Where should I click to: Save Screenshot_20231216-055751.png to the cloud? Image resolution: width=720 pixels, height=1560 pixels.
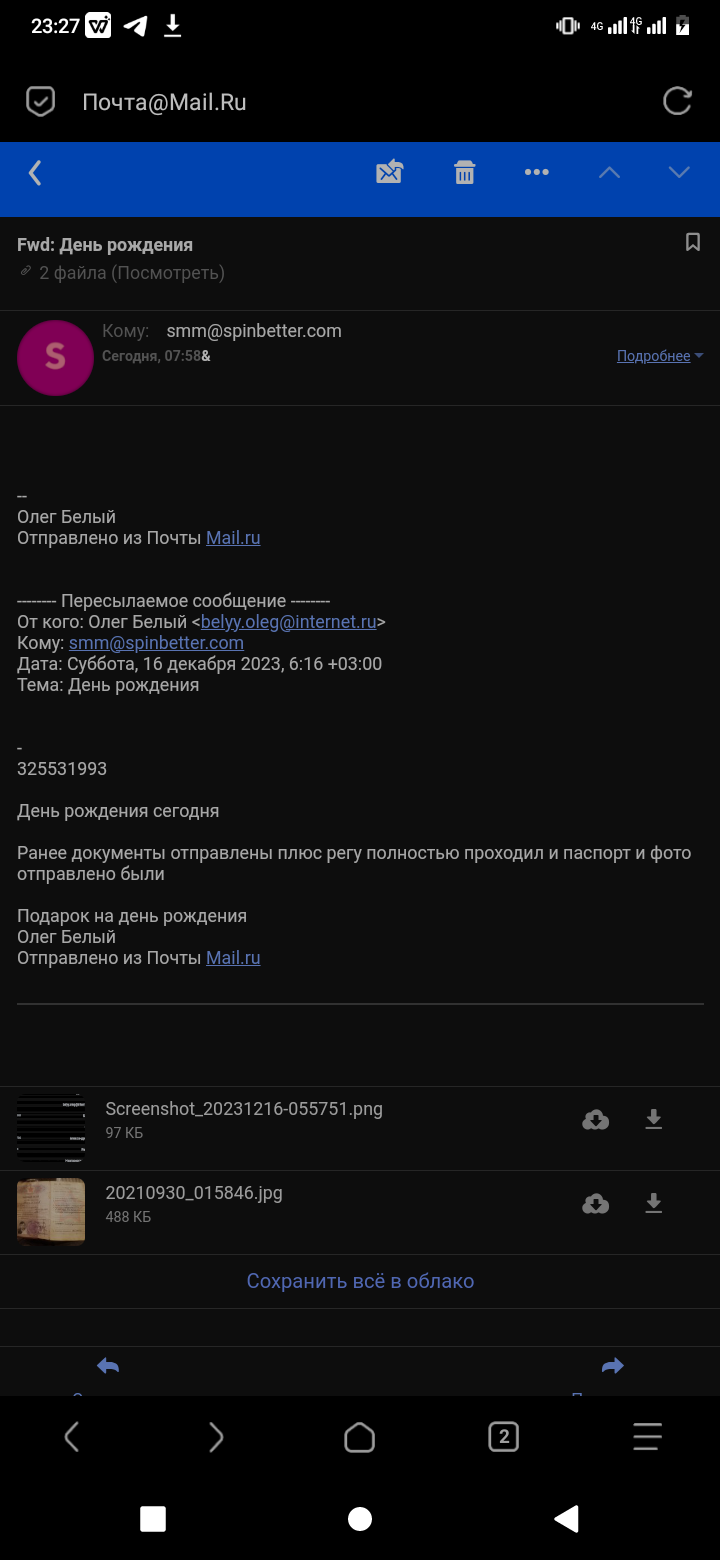(x=596, y=1120)
